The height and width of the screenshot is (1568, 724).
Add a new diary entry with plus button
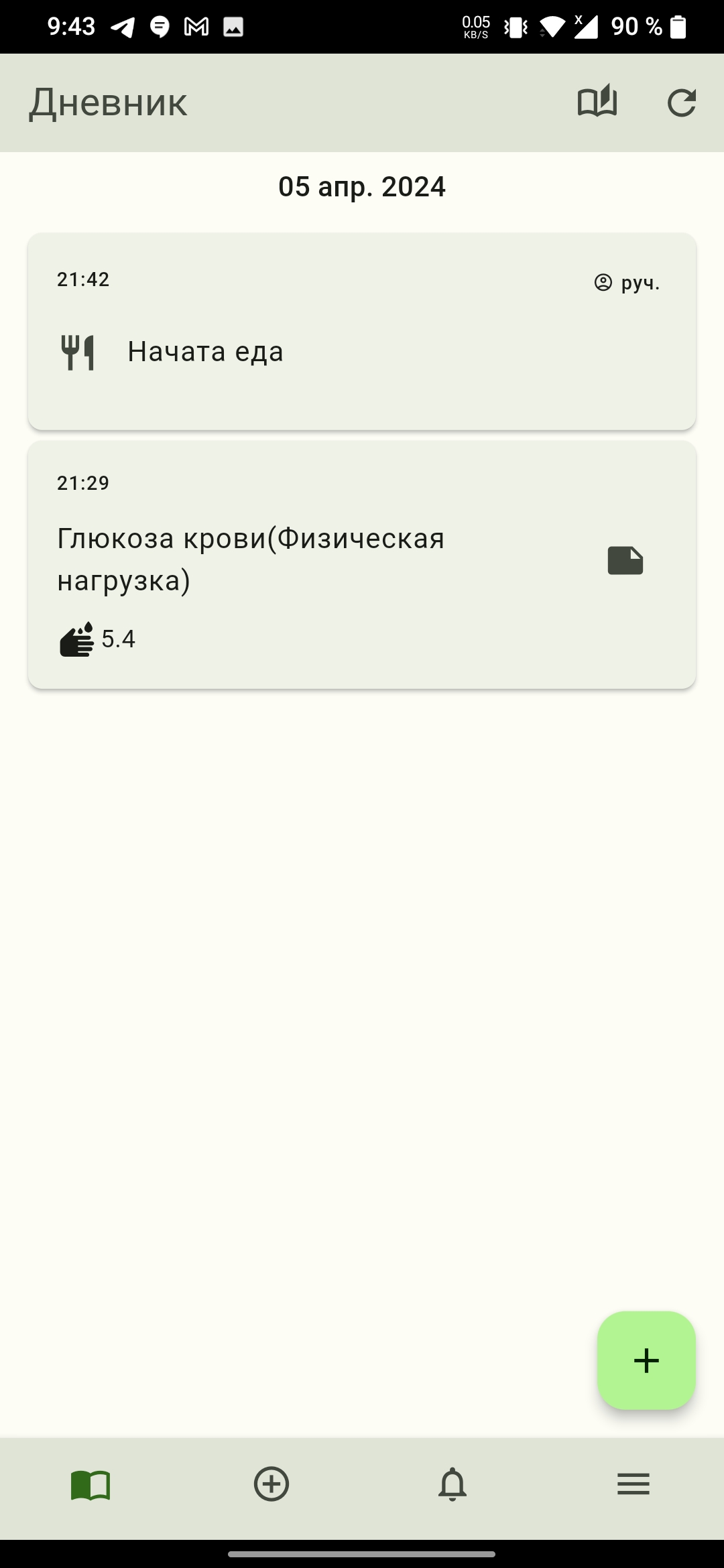tap(646, 1361)
